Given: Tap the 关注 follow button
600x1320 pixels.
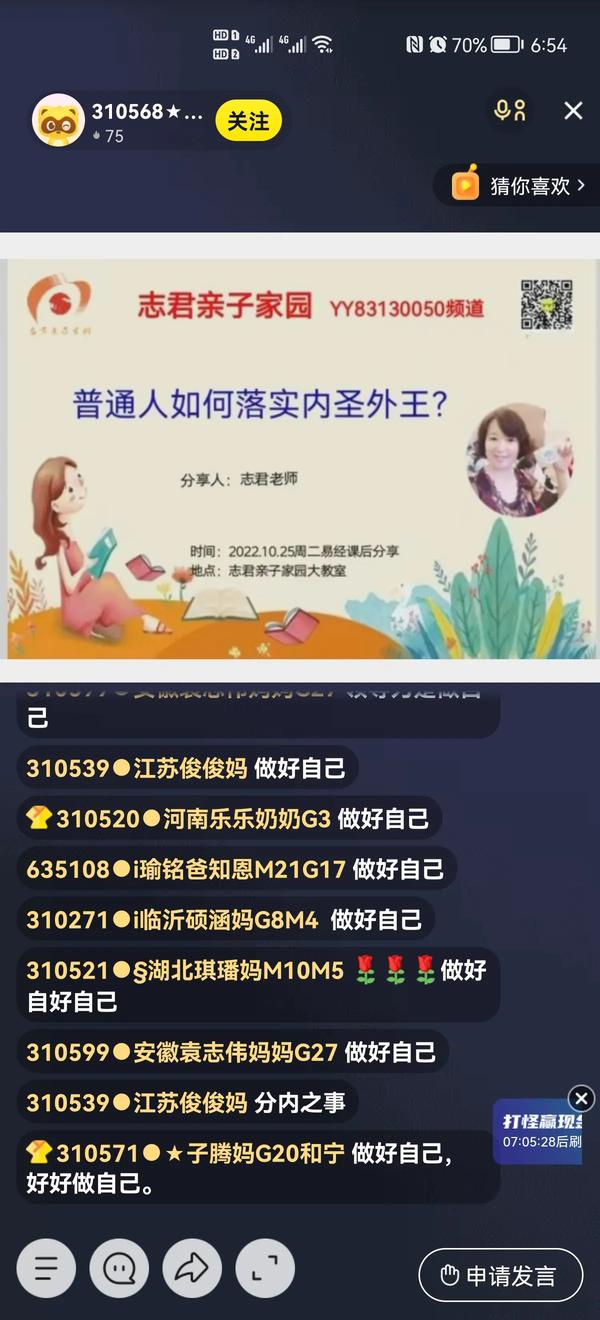Looking at the screenshot, I should [x=248, y=121].
